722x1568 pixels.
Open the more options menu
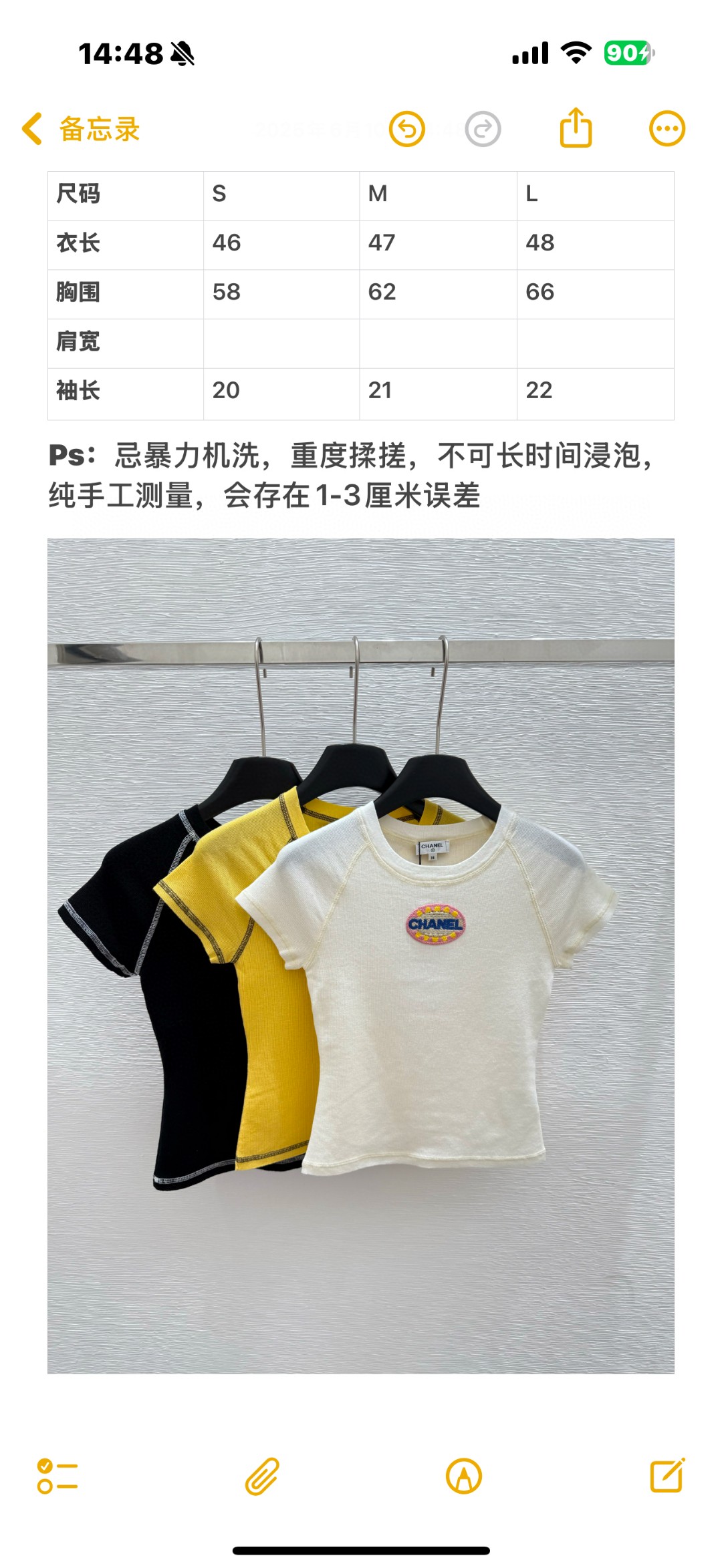coord(667,128)
